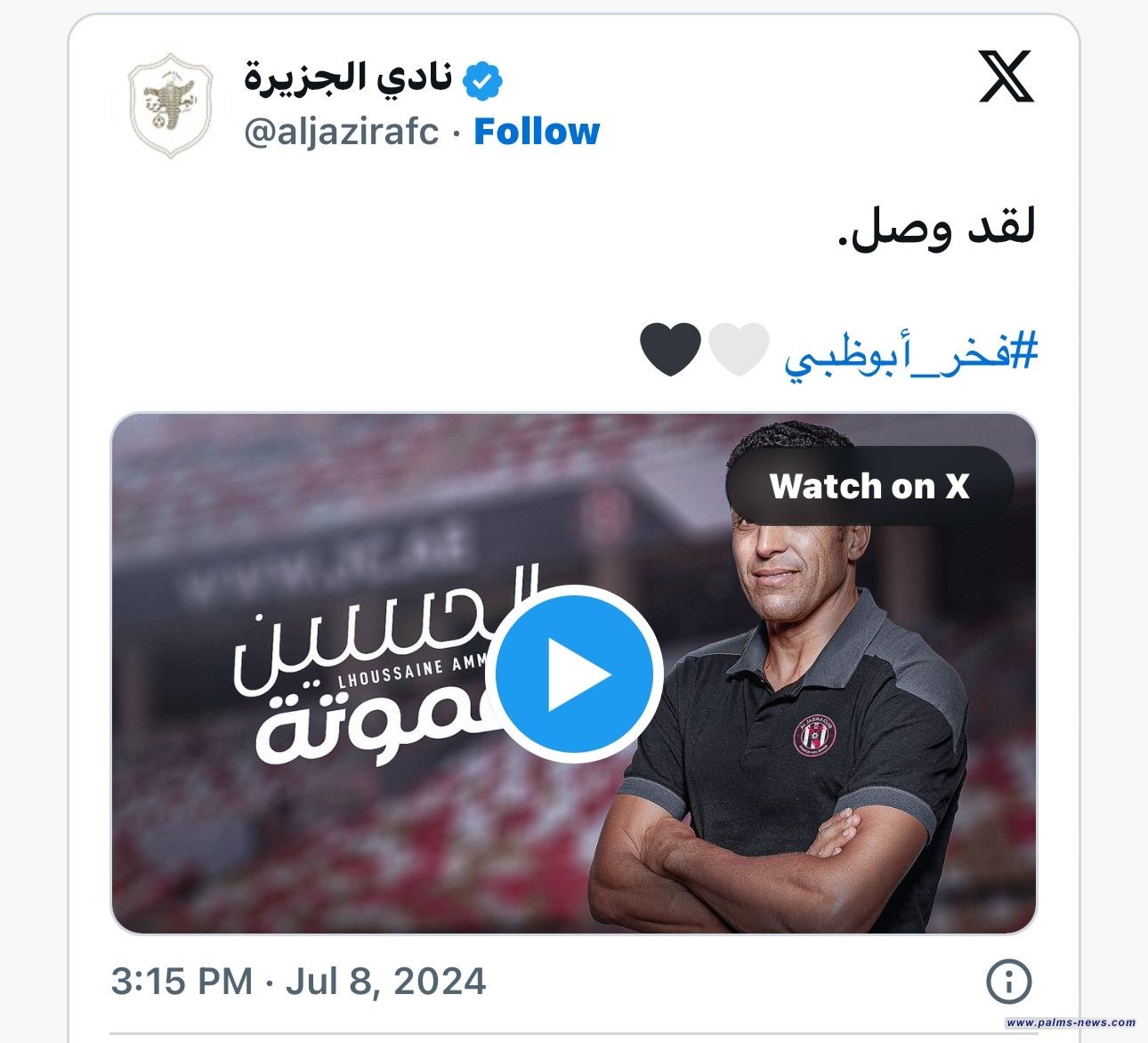Screen dimensions: 1148x1043
Task: Open the tweet info icon
Action: 1009,982
